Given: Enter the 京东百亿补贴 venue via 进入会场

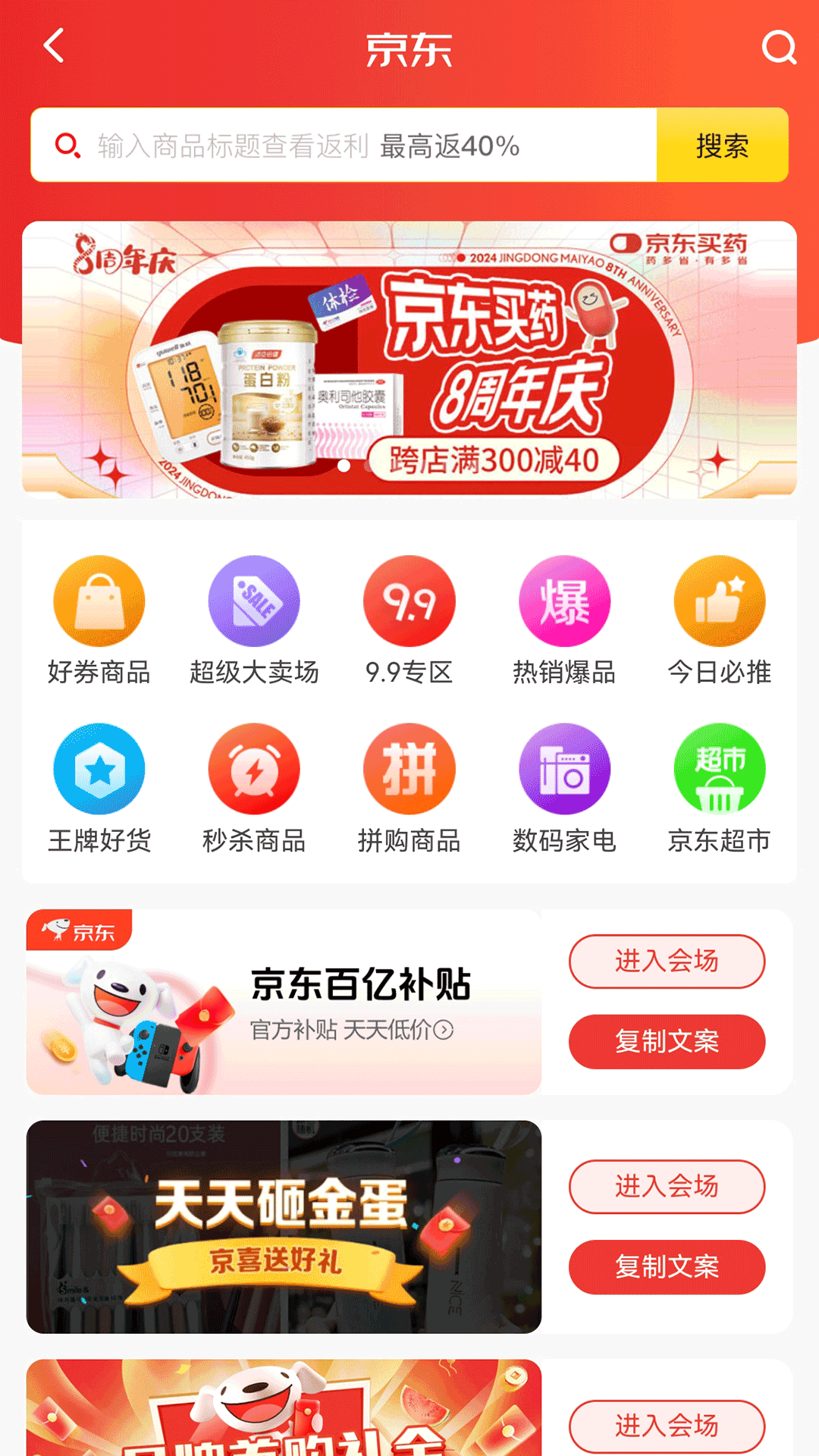Looking at the screenshot, I should (667, 962).
